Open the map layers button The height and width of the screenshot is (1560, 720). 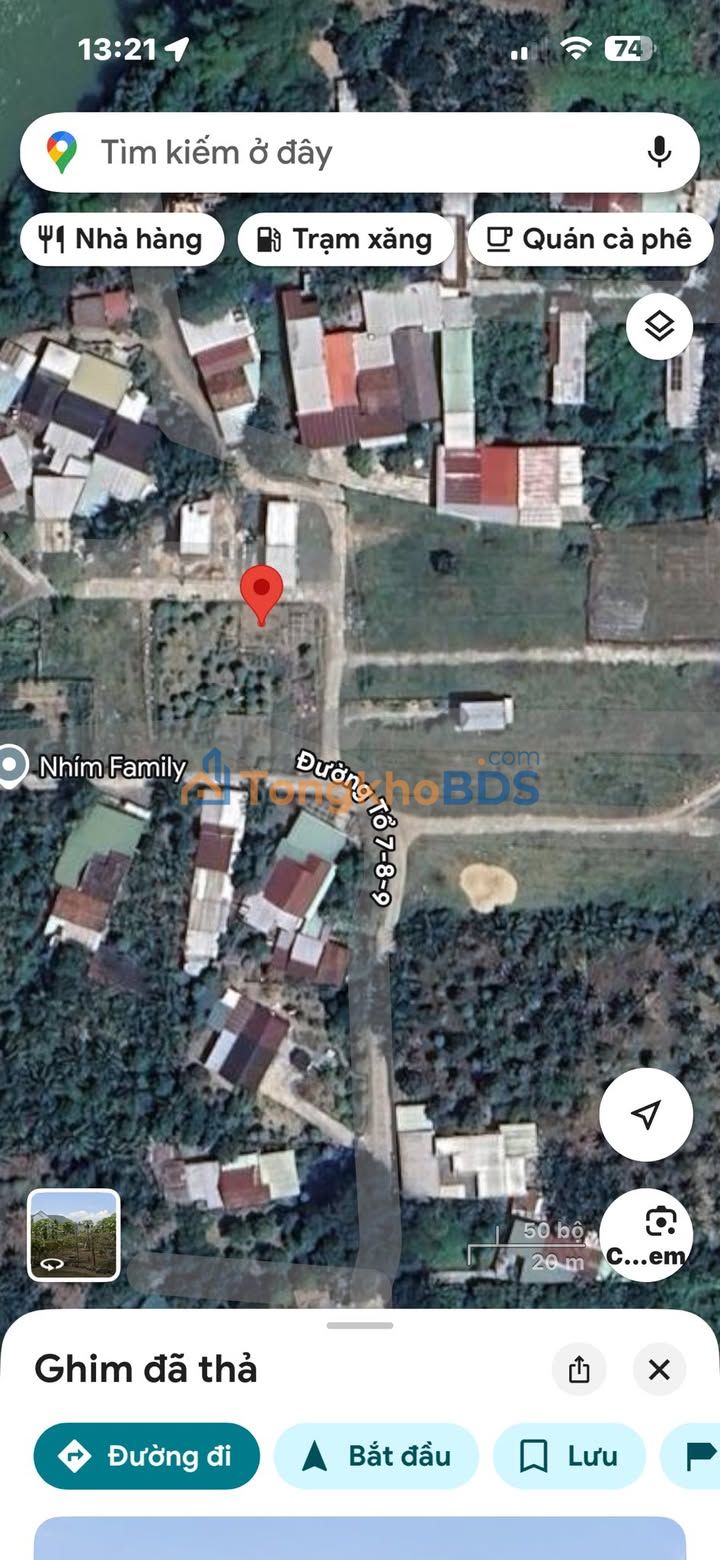pos(659,326)
